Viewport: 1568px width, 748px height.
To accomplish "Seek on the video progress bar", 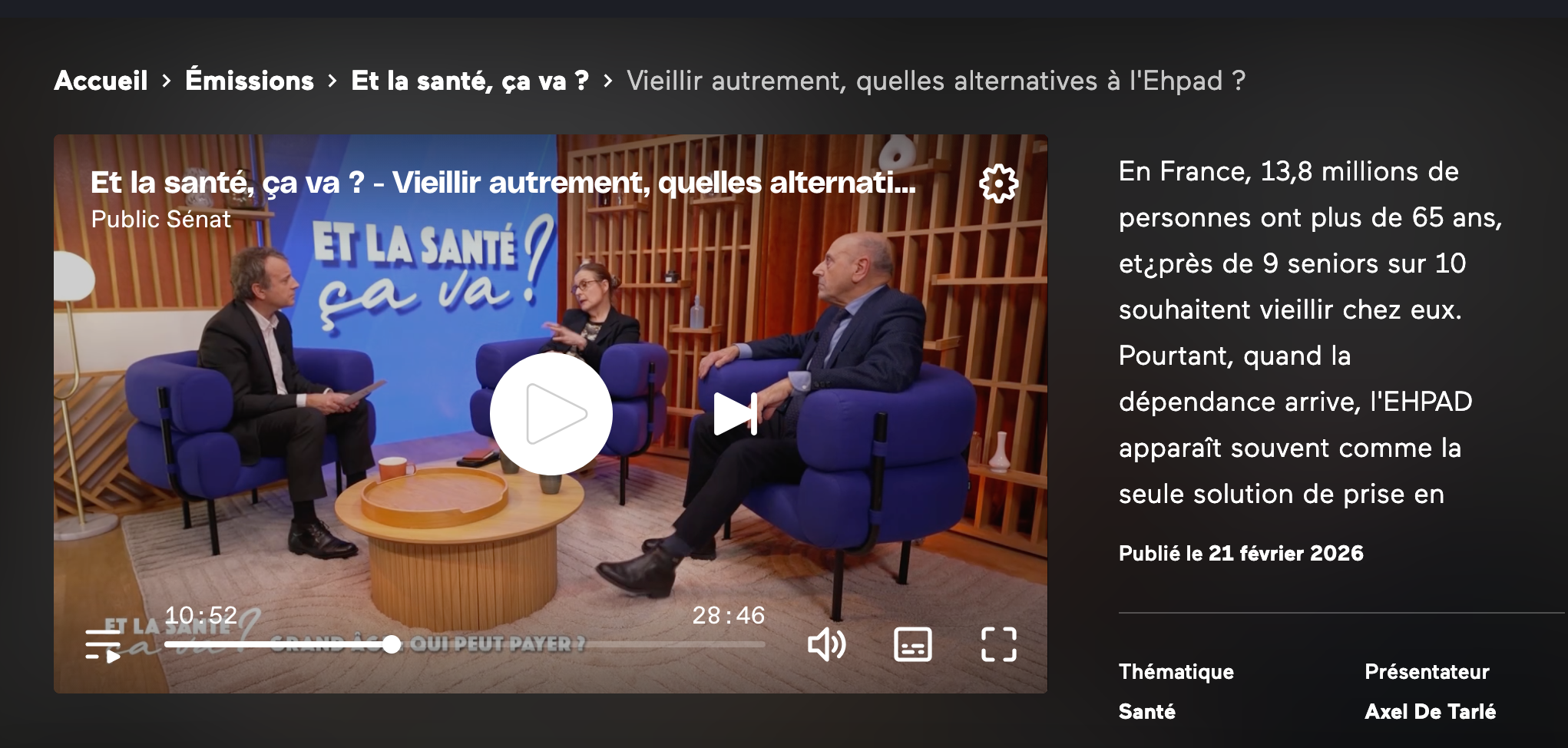I will (538, 644).
